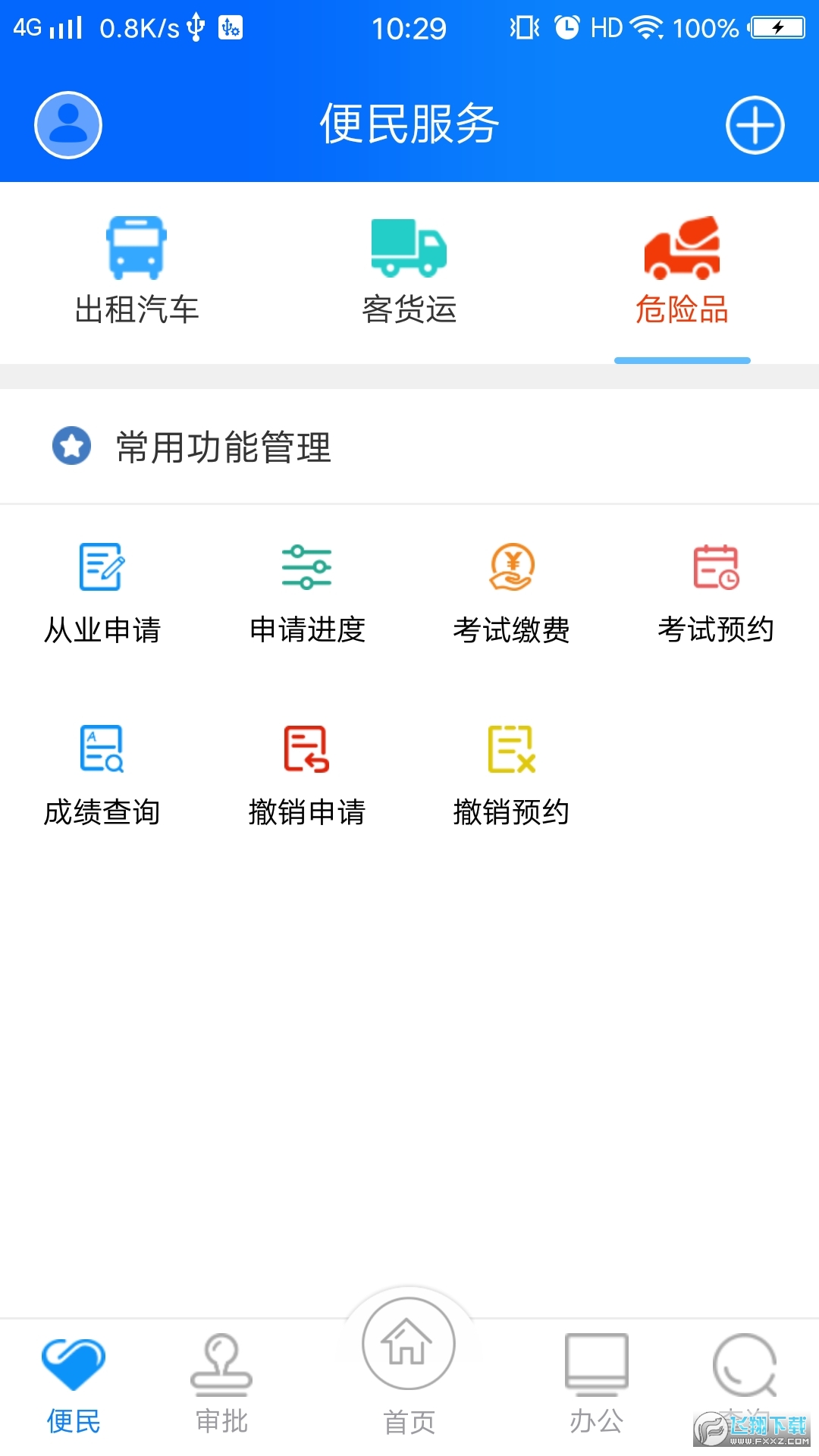Image resolution: width=819 pixels, height=1456 pixels.
Task: Select the 危险品 tab
Action: [682, 271]
